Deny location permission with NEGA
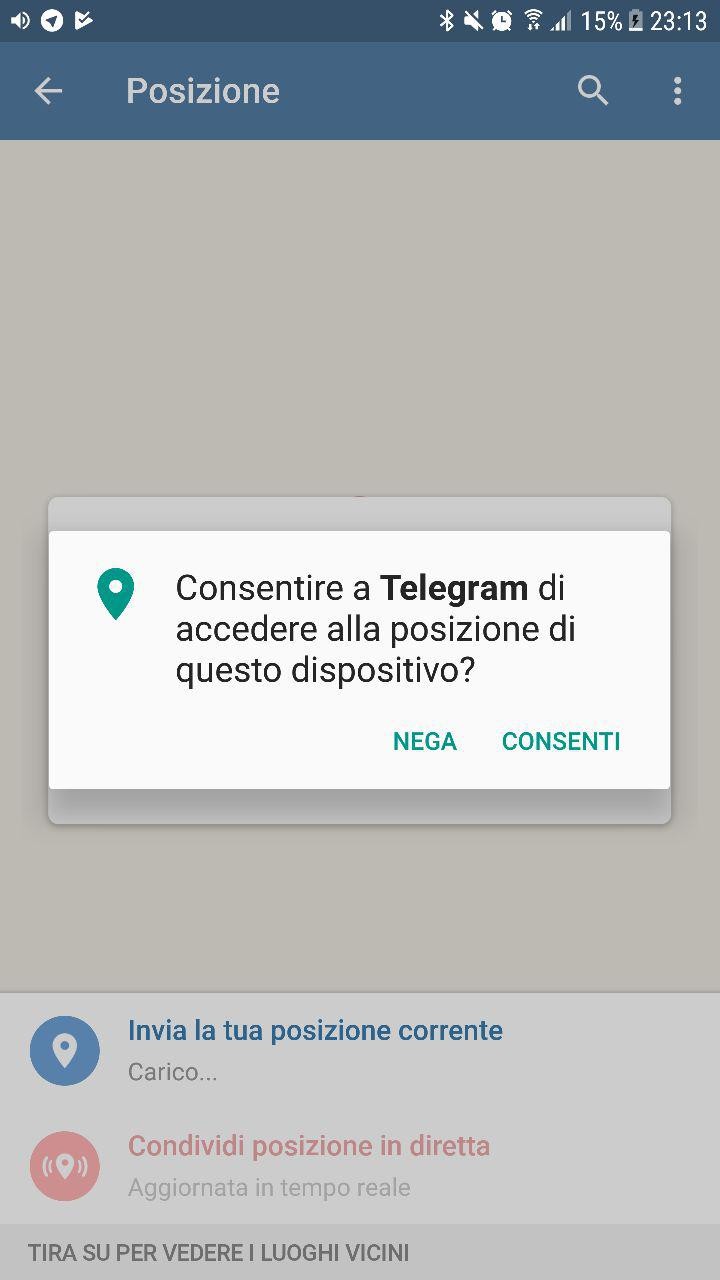Viewport: 720px width, 1280px height. [x=425, y=741]
